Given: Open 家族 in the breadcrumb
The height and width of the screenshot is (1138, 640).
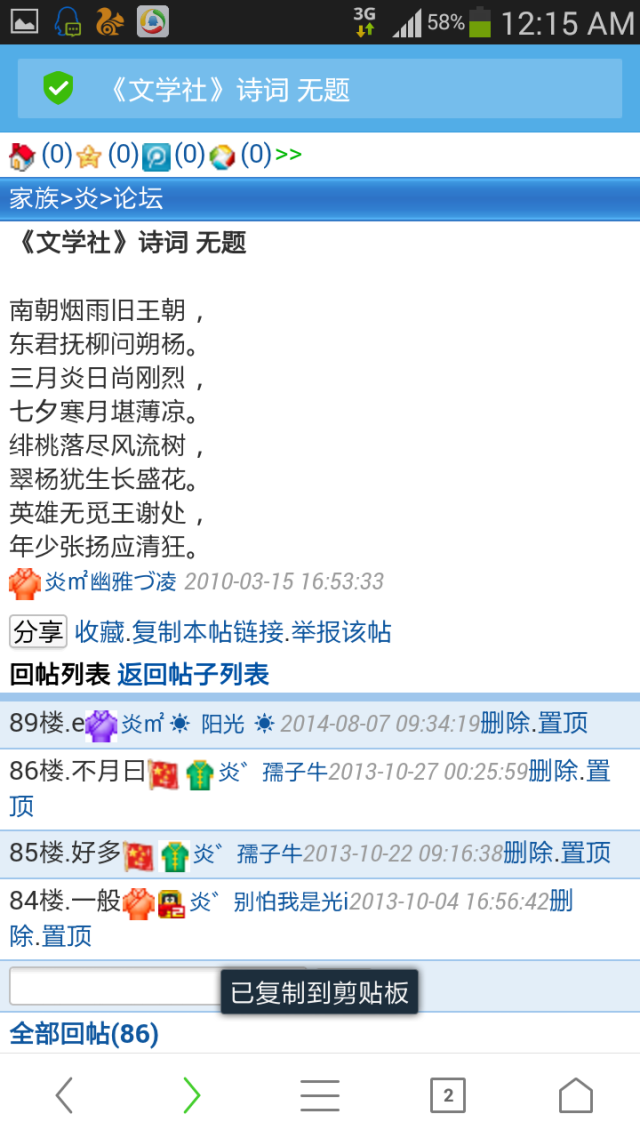Looking at the screenshot, I should pos(34,198).
